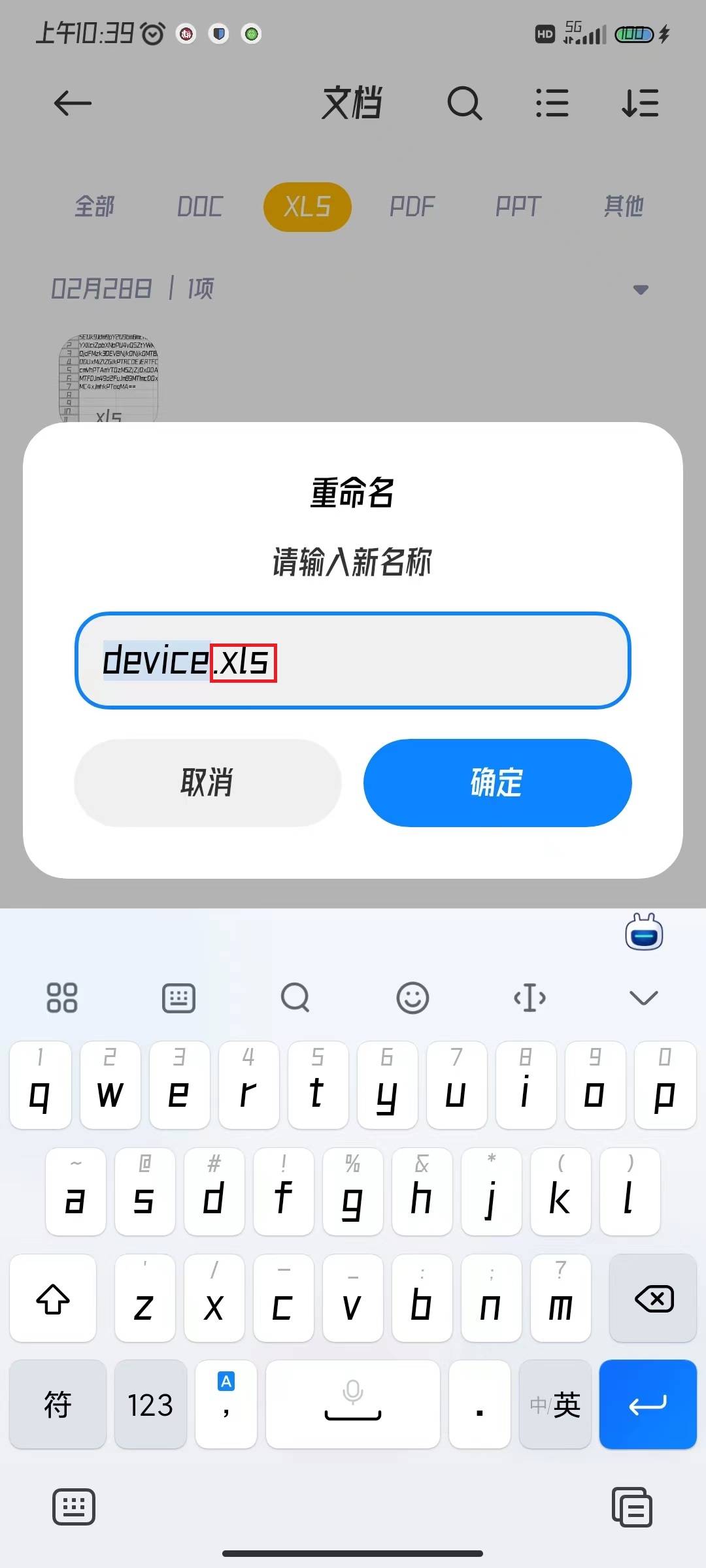This screenshot has height=1568, width=706.
Task: Open the keyboard AI assistant robot
Action: point(644,932)
